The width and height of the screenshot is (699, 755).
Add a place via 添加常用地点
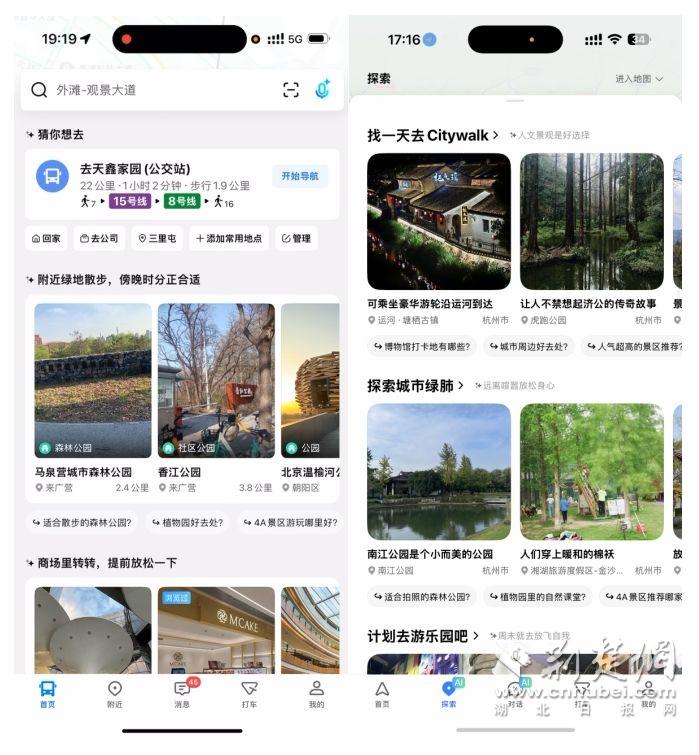click(x=229, y=239)
